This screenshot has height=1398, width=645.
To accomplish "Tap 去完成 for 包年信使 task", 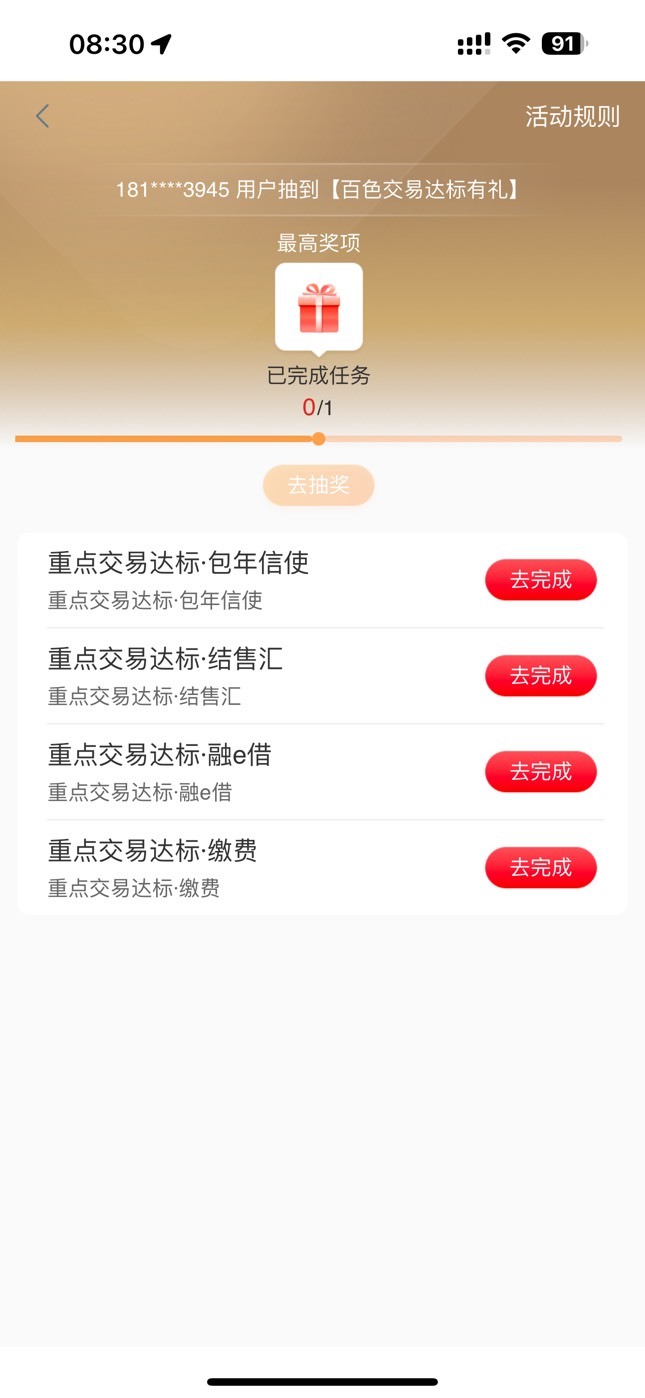I will coord(541,580).
